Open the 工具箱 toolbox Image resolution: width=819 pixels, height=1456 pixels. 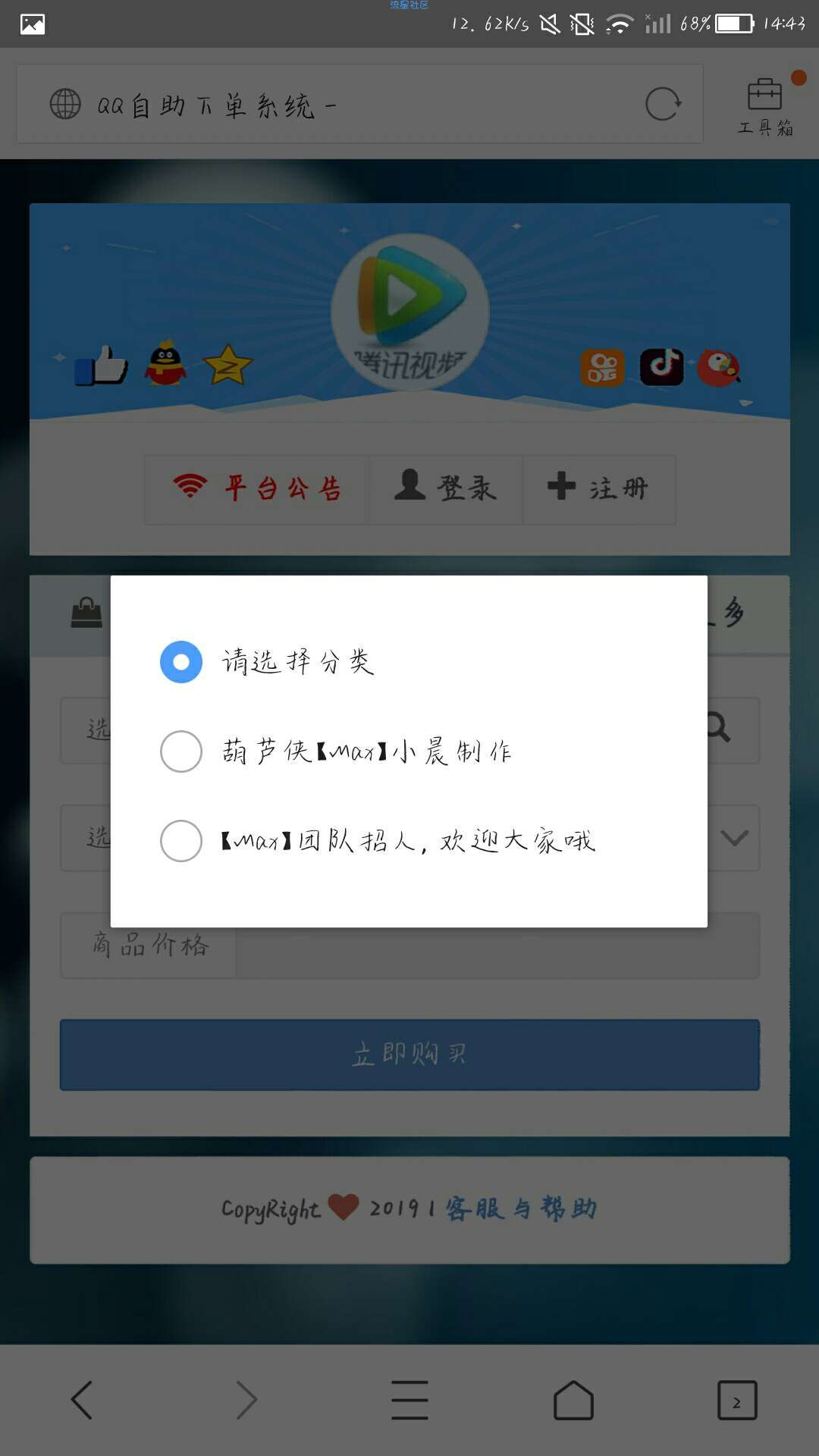(x=764, y=106)
